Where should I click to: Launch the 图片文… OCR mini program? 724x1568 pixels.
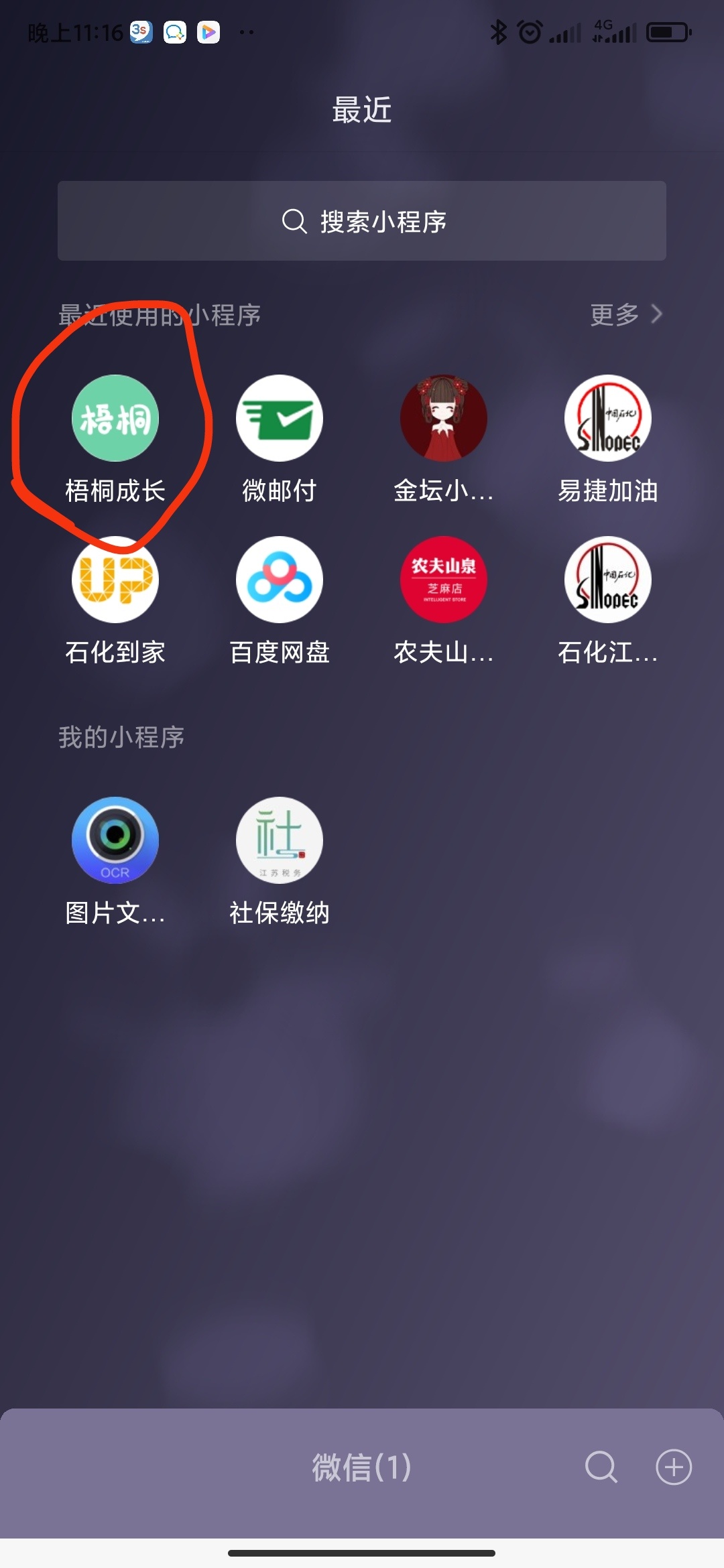(x=115, y=840)
